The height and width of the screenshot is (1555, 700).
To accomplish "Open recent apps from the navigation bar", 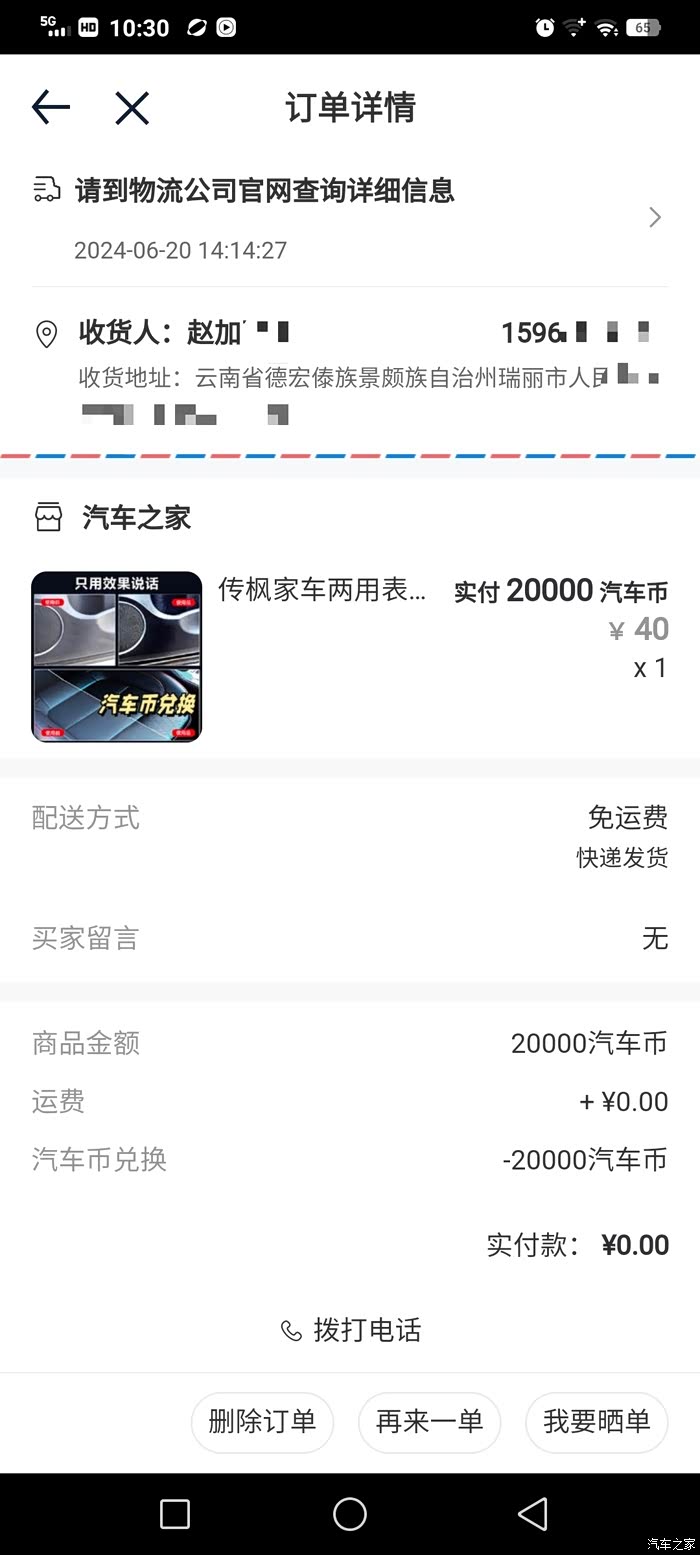I will coord(175,1513).
